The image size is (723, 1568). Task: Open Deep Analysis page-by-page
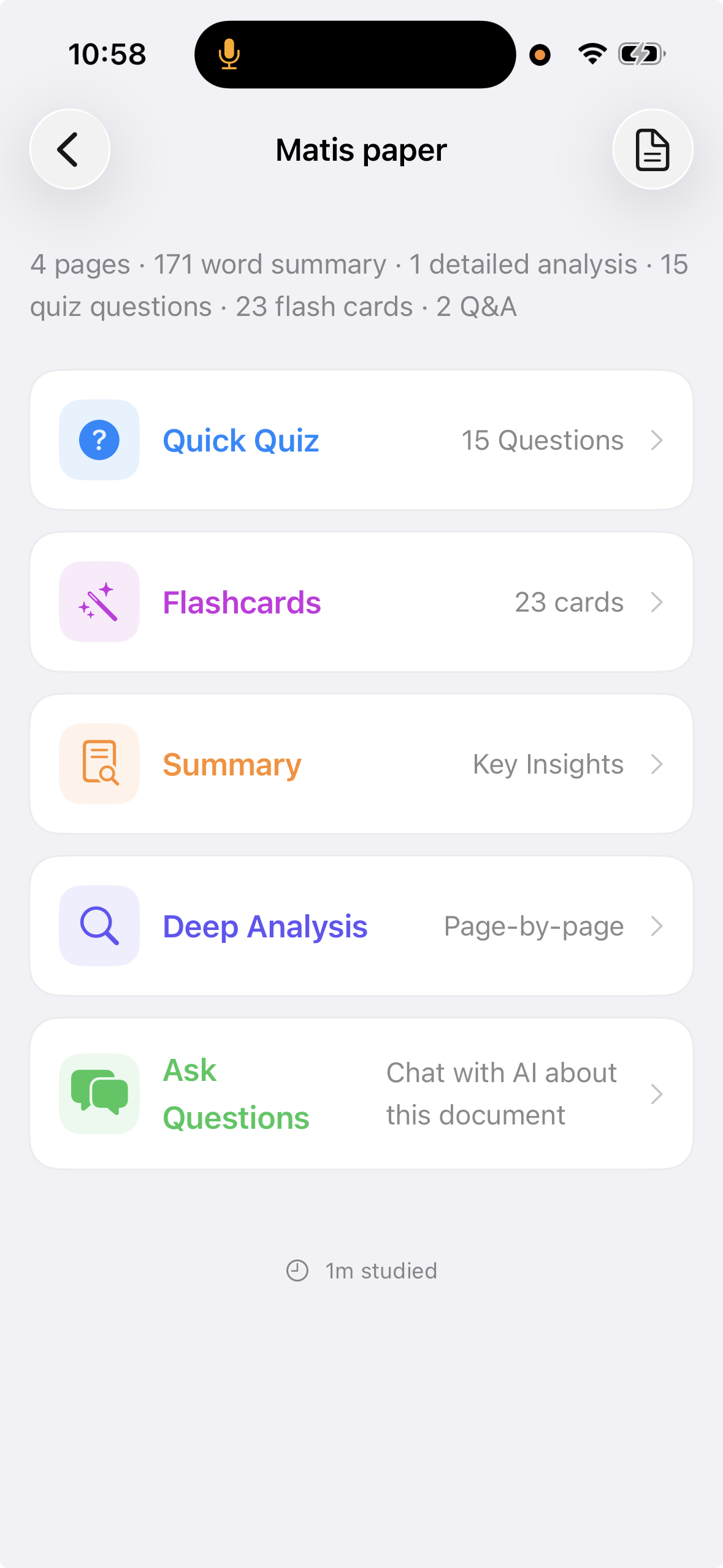(x=361, y=926)
